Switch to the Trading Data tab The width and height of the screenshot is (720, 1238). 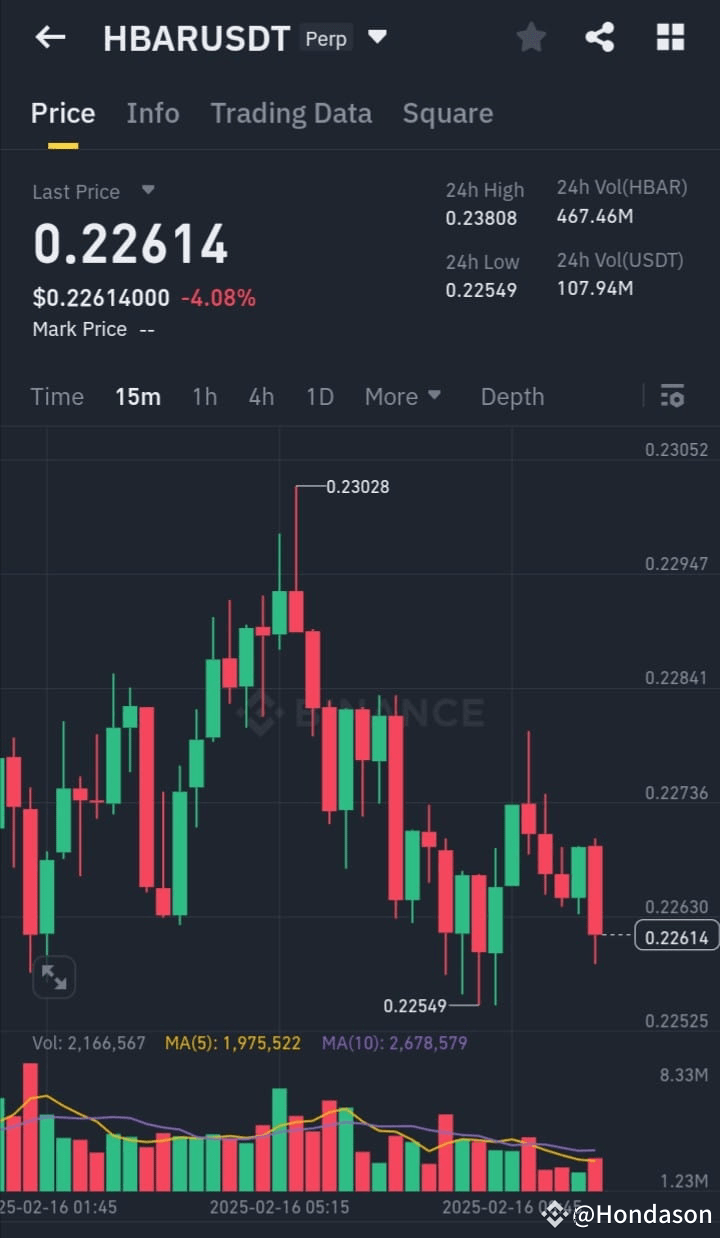pos(291,113)
